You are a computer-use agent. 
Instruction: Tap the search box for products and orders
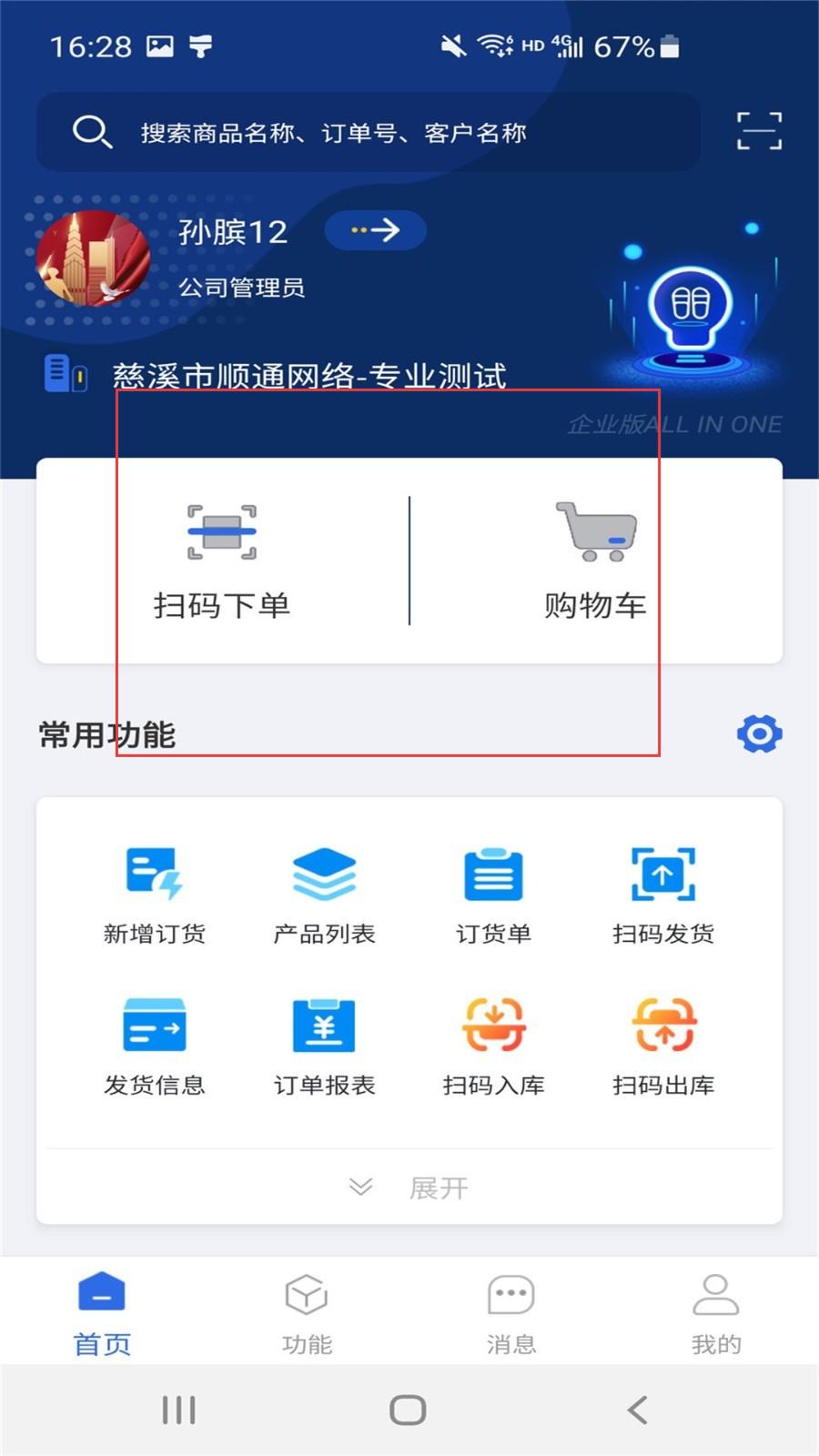[x=369, y=132]
